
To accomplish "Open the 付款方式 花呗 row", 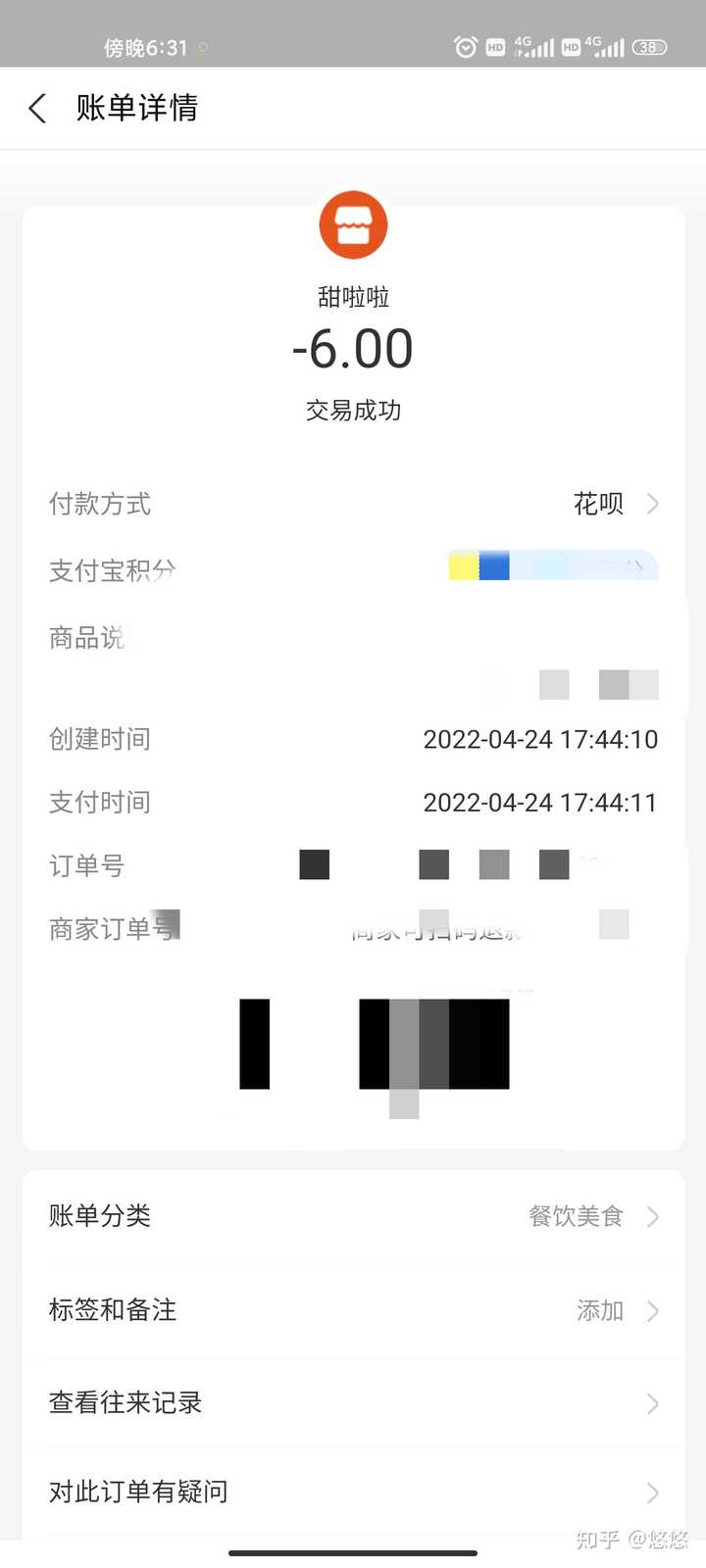I will (x=353, y=504).
